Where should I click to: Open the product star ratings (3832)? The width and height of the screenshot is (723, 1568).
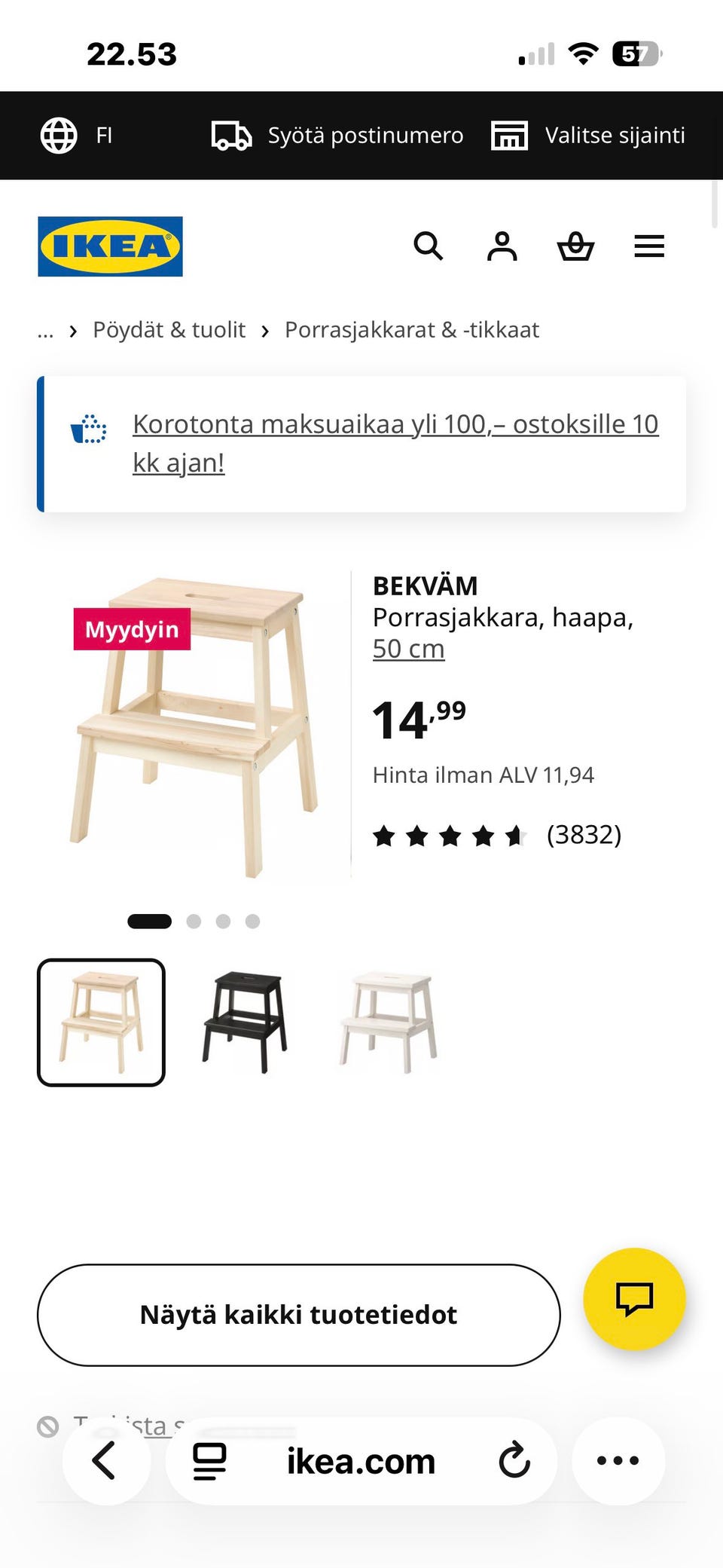tap(497, 835)
